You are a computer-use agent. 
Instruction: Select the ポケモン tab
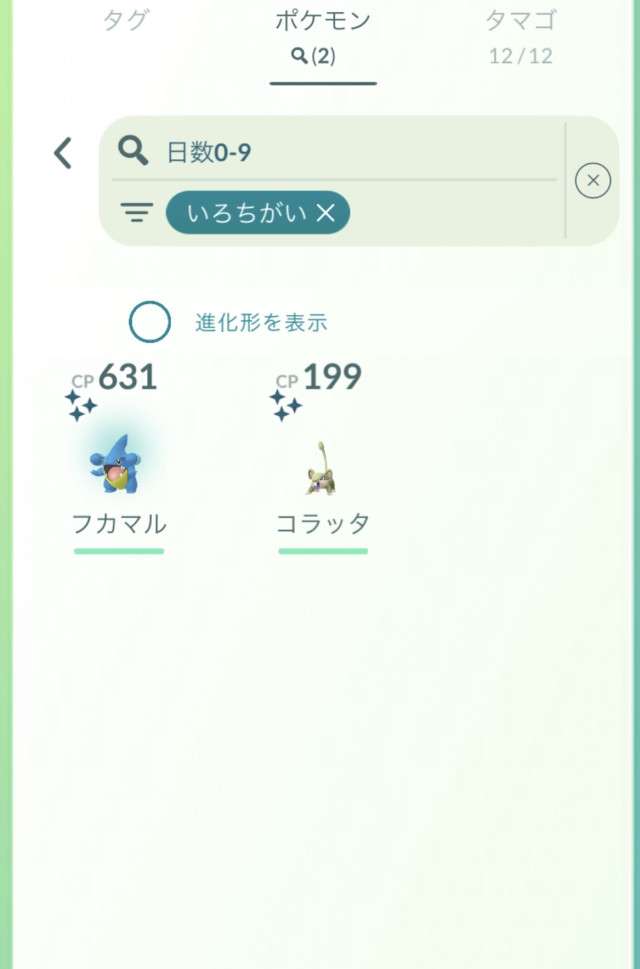click(322, 36)
